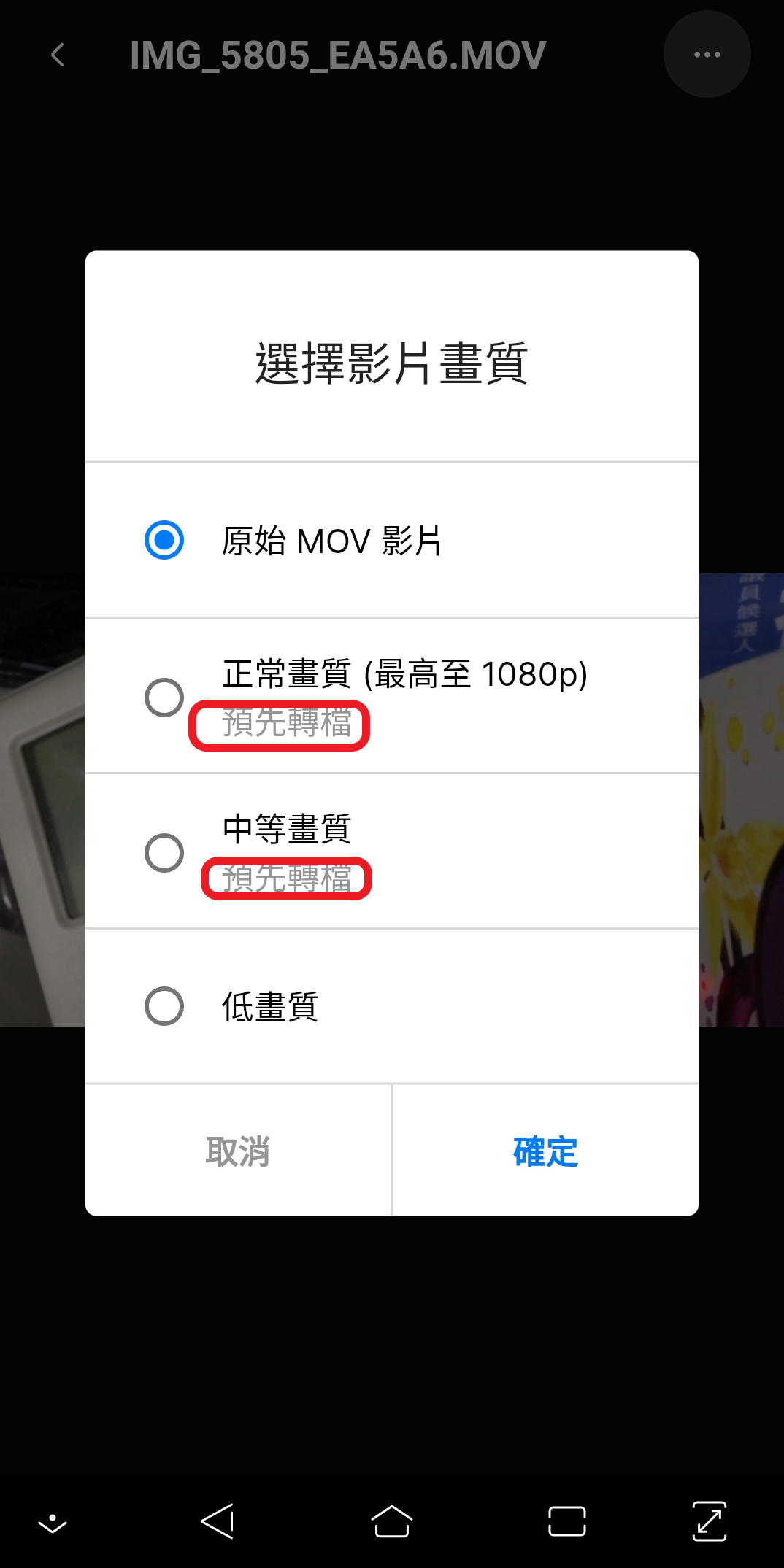This screenshot has height=1568, width=784.
Task: Open the three-dot overflow menu
Action: tap(707, 55)
